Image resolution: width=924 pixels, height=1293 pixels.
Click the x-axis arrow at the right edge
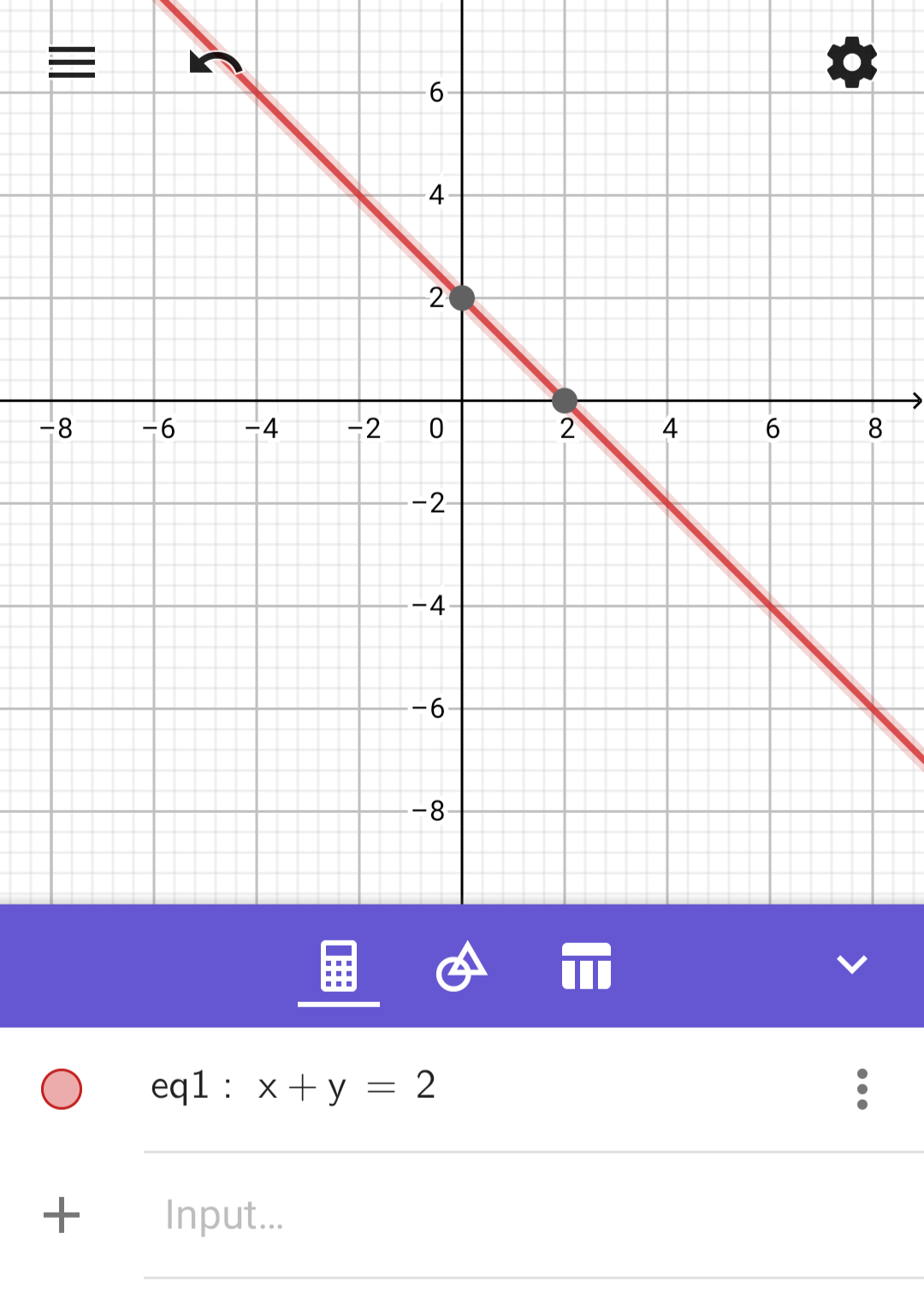914,400
